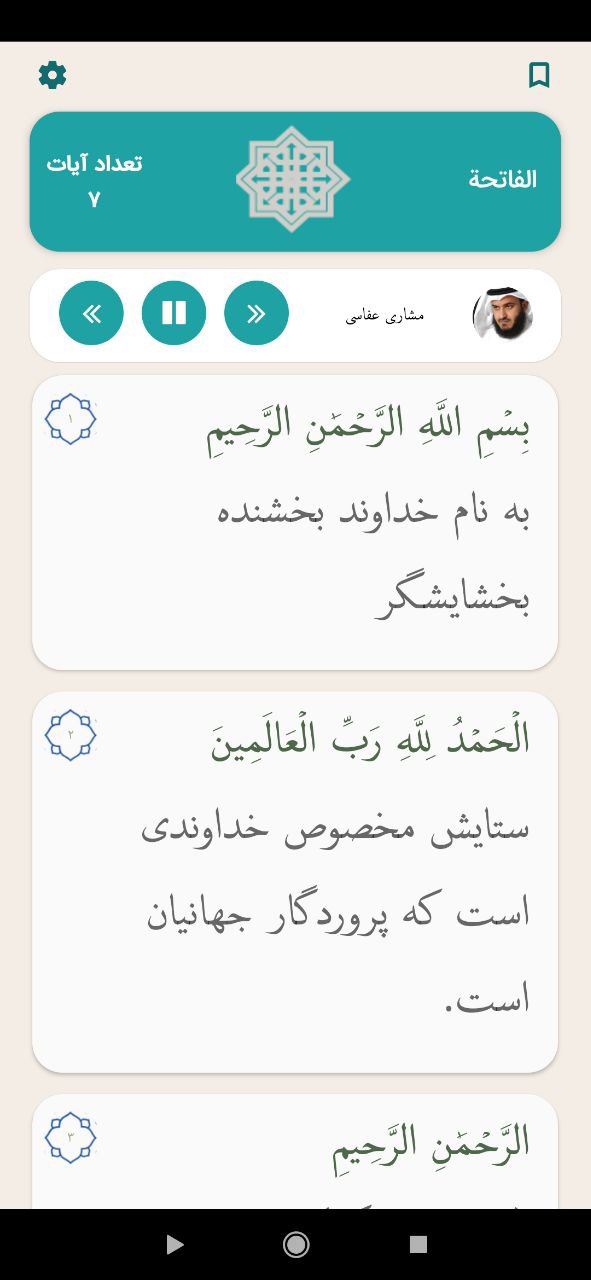Tap the right double-chevron playback button
The width and height of the screenshot is (591, 1280).
point(256,313)
